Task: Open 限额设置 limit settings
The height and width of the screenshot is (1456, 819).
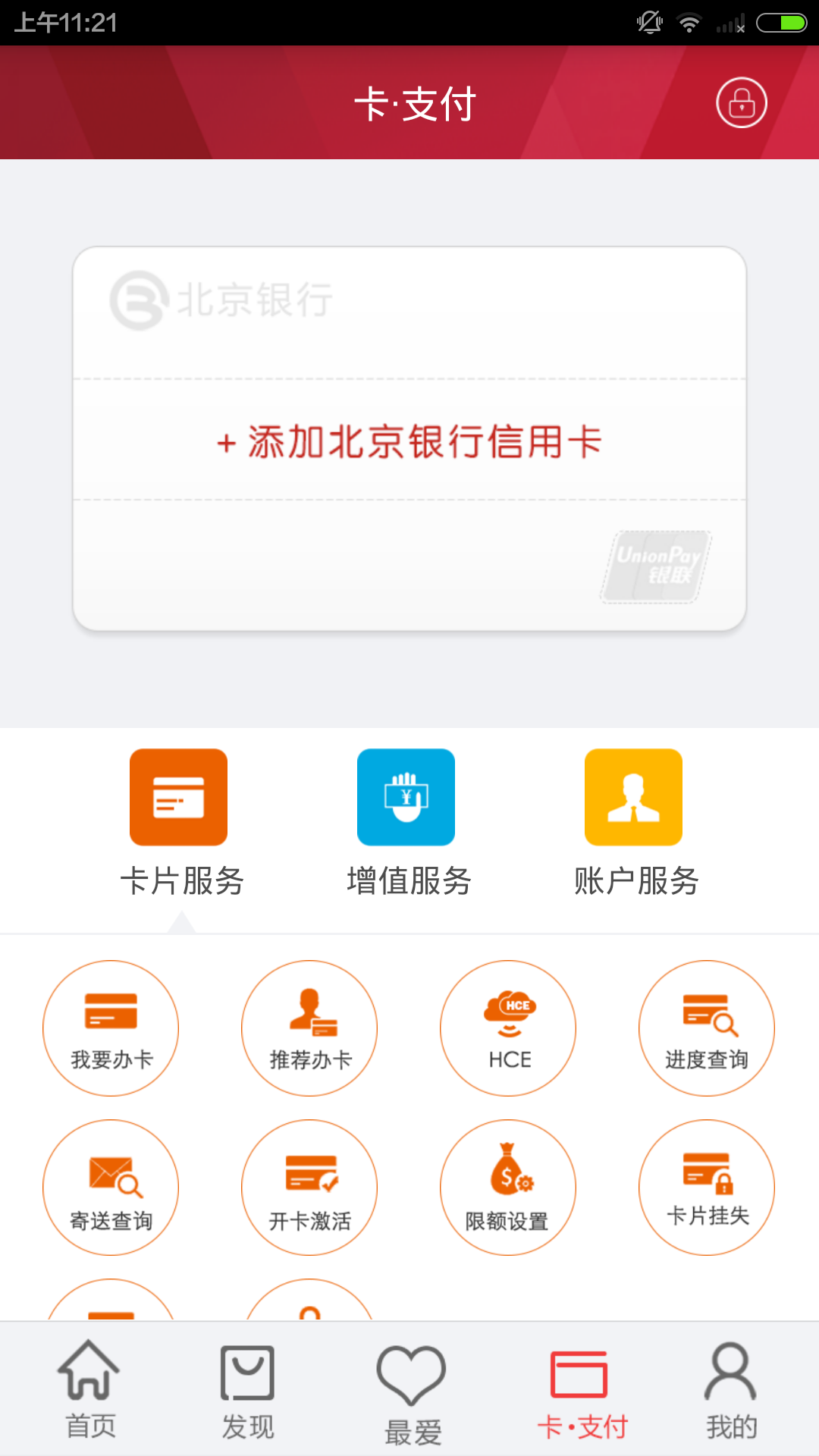Action: (x=508, y=1188)
